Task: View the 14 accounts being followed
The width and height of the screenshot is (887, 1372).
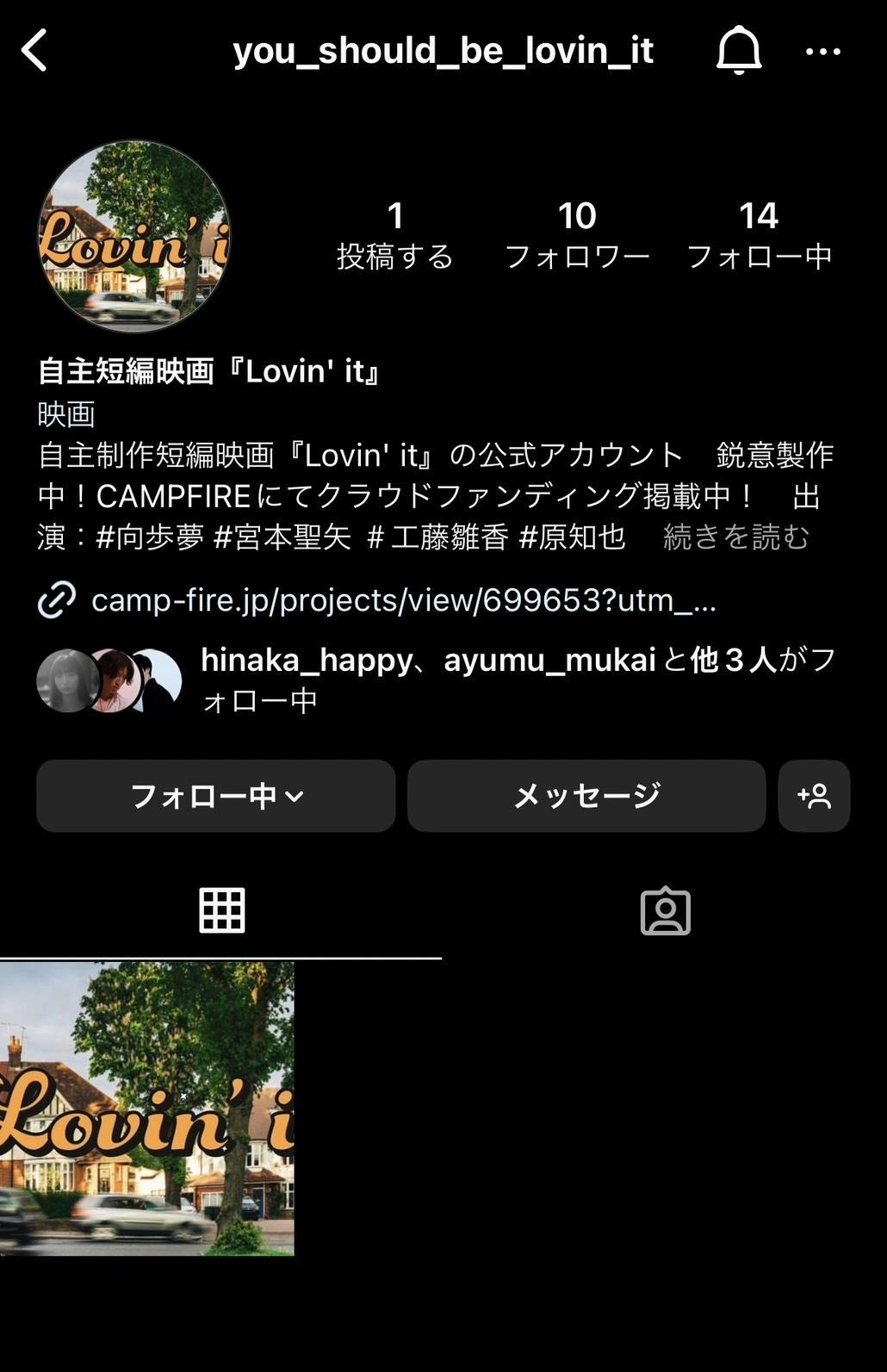Action: pyautogui.click(x=758, y=234)
